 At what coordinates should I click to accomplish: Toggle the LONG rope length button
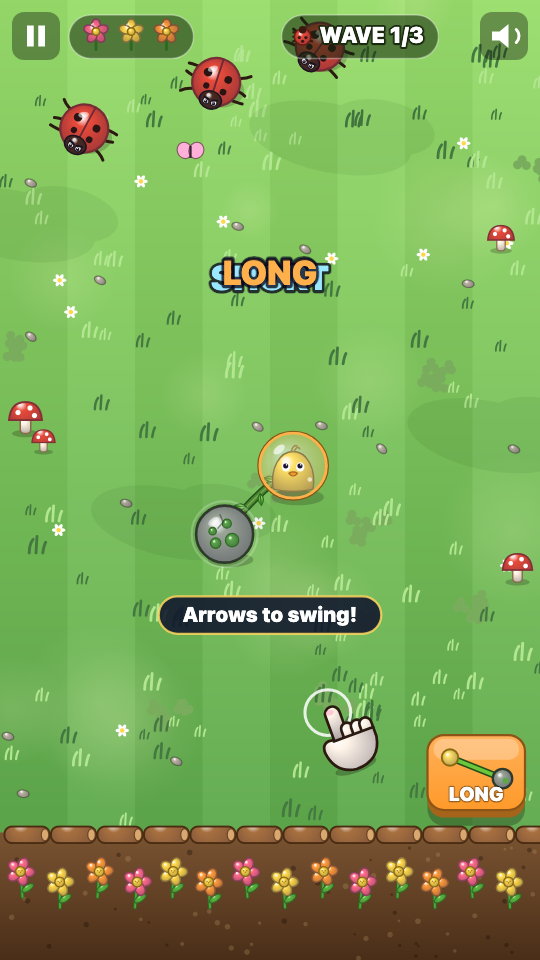[476, 774]
